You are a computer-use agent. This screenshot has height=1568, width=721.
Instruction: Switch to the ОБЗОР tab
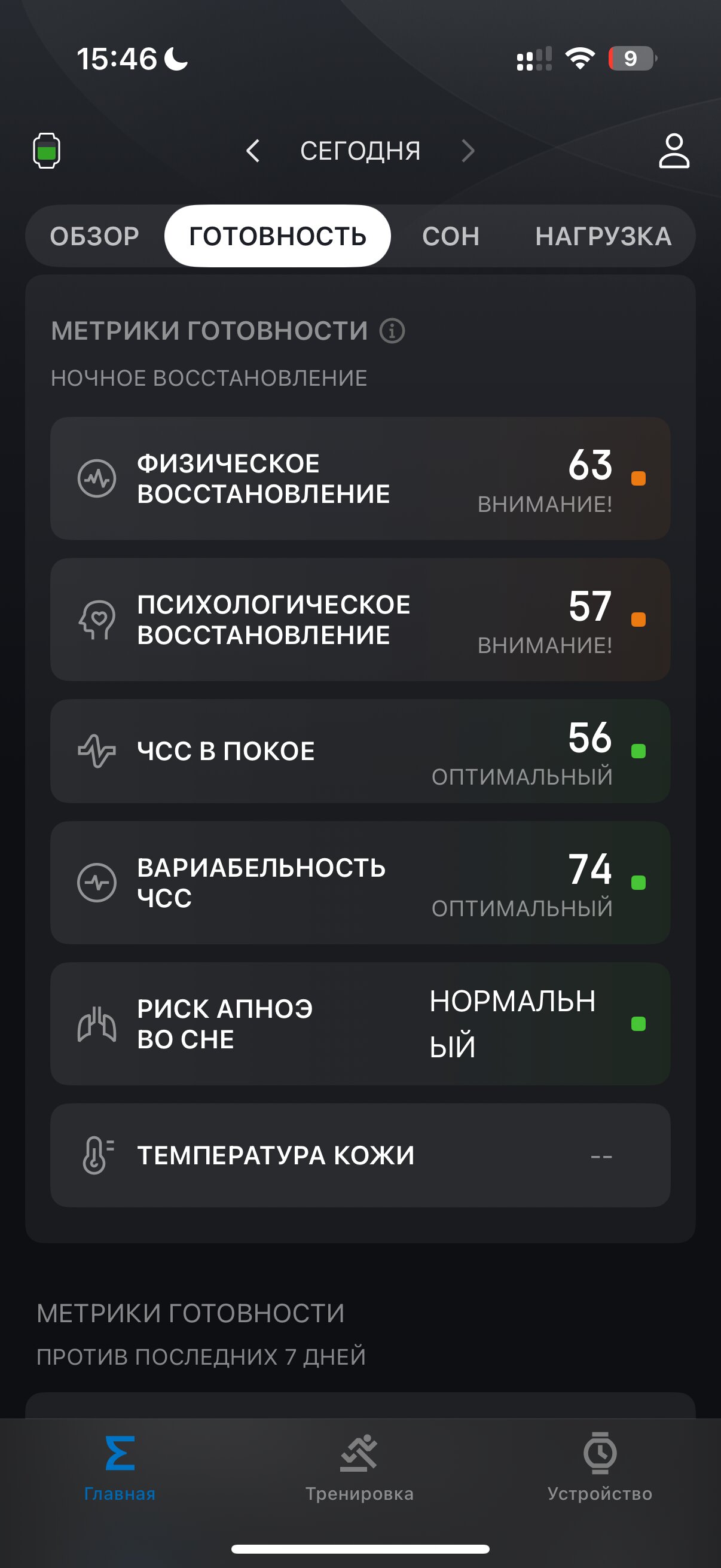[x=95, y=236]
